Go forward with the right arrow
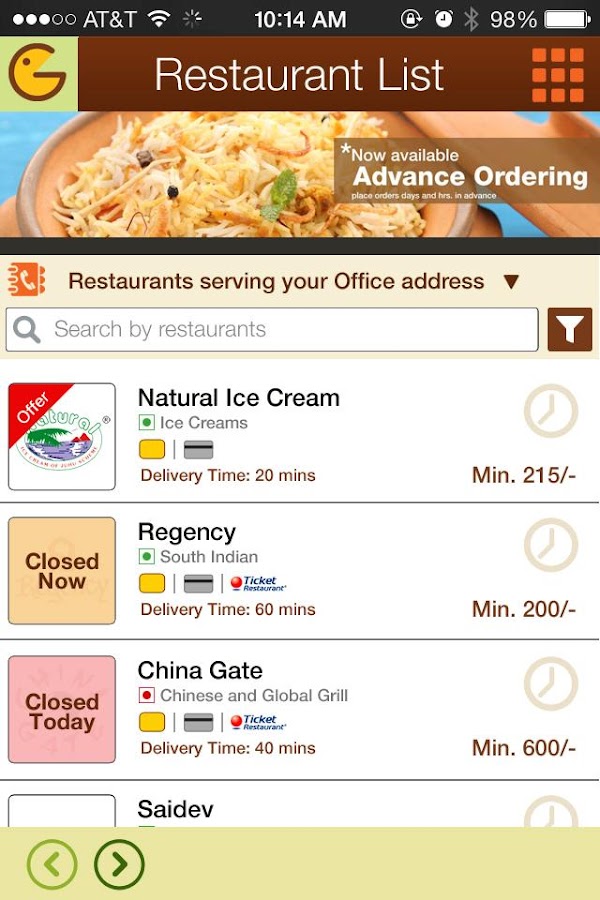The image size is (600, 900). pyautogui.click(x=120, y=865)
